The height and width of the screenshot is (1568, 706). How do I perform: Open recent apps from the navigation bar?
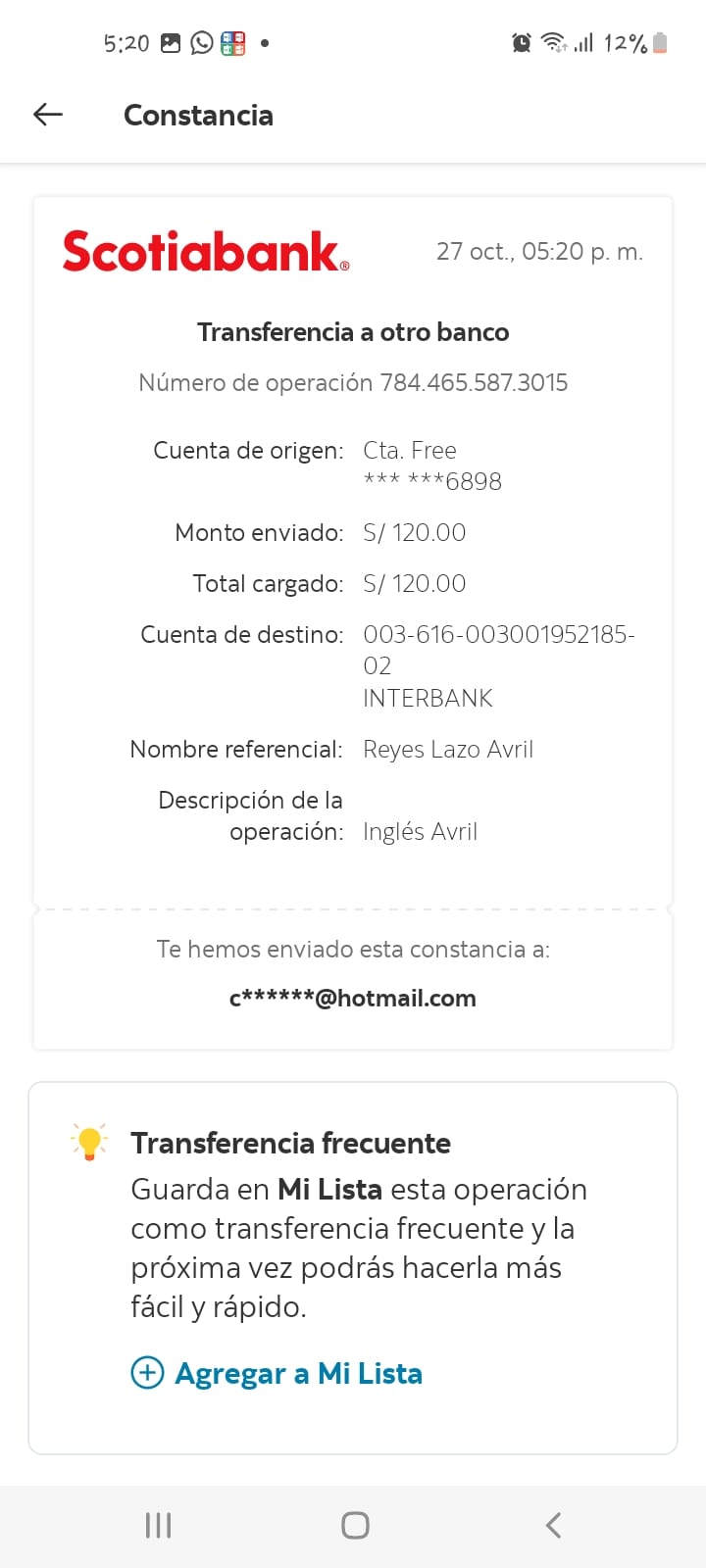(158, 1525)
